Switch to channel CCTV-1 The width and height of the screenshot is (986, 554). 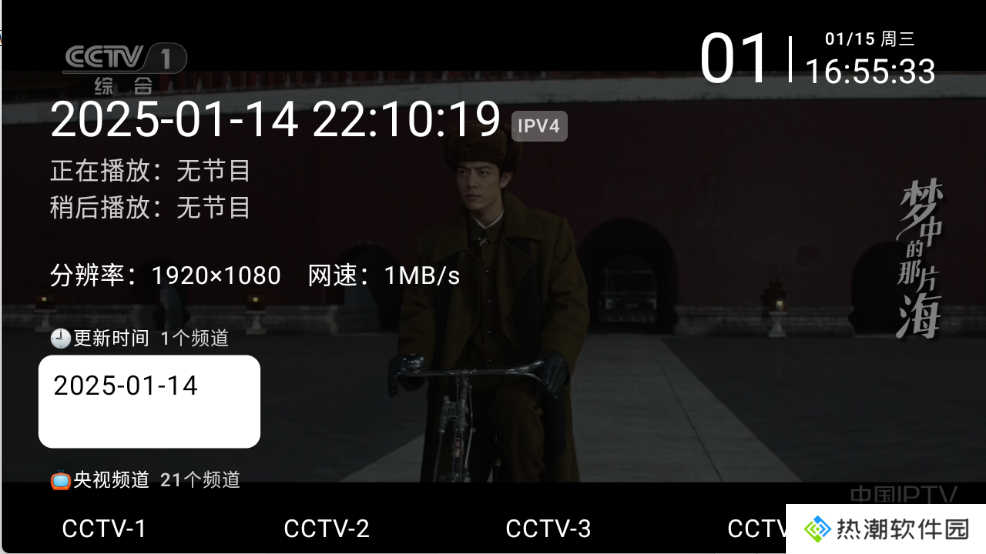[x=104, y=529]
